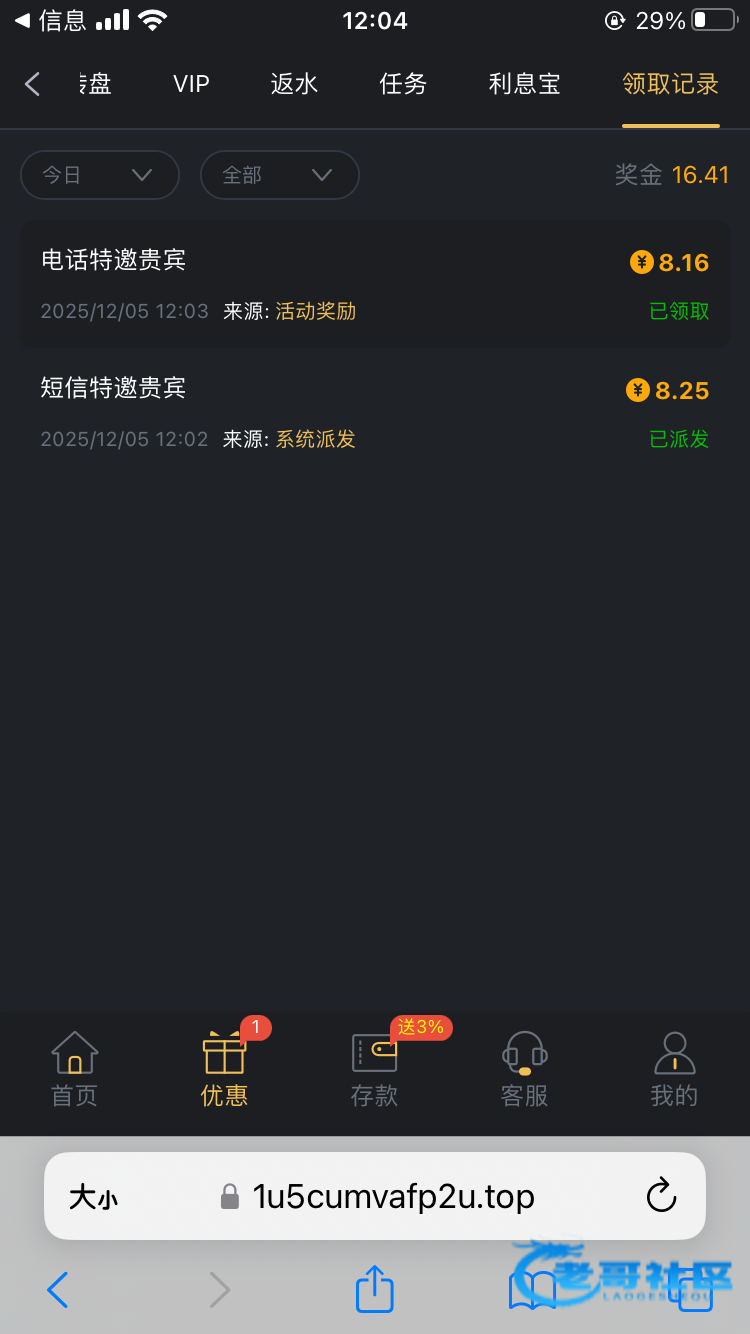The image size is (750, 1334).
Task: Select the 领取记录 tab
Action: tap(670, 84)
